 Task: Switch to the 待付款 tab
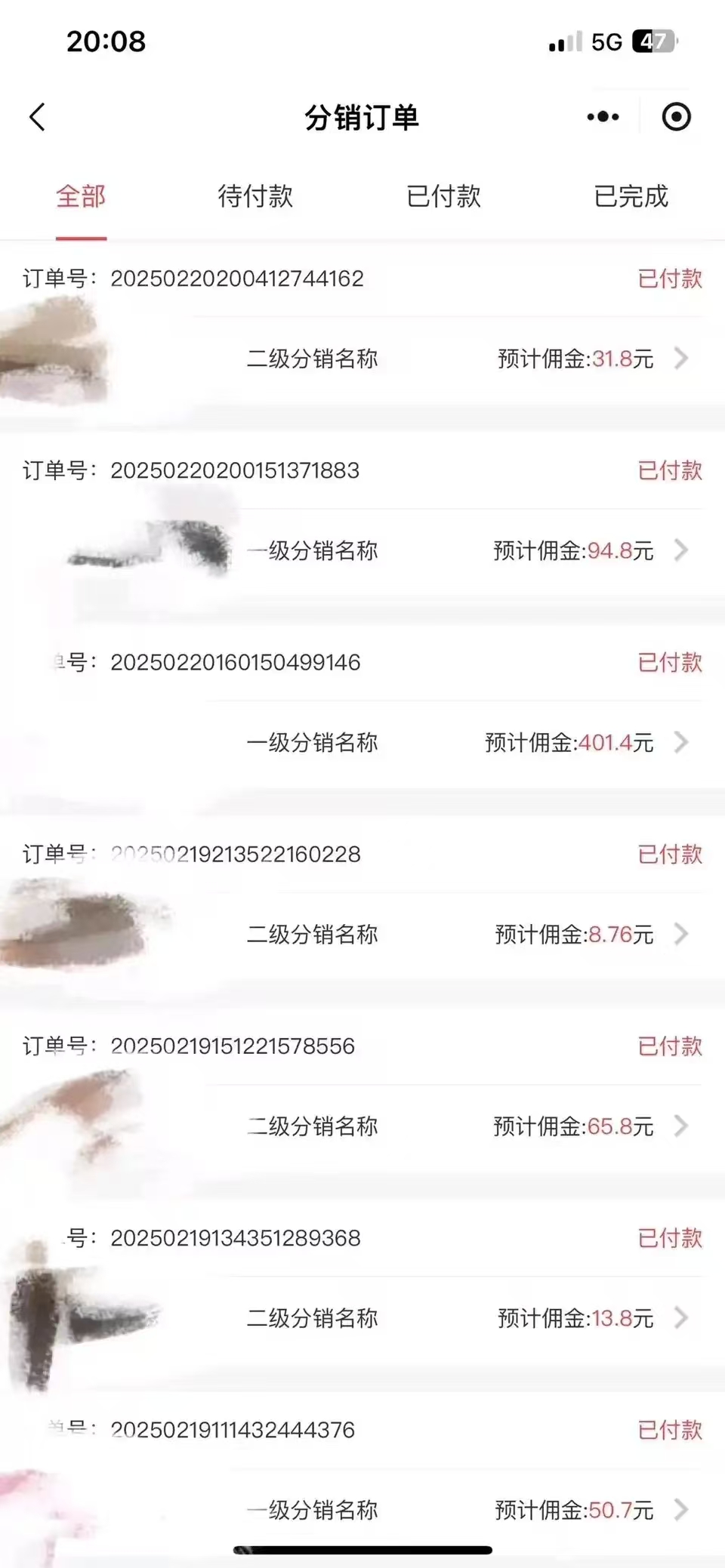(x=255, y=196)
